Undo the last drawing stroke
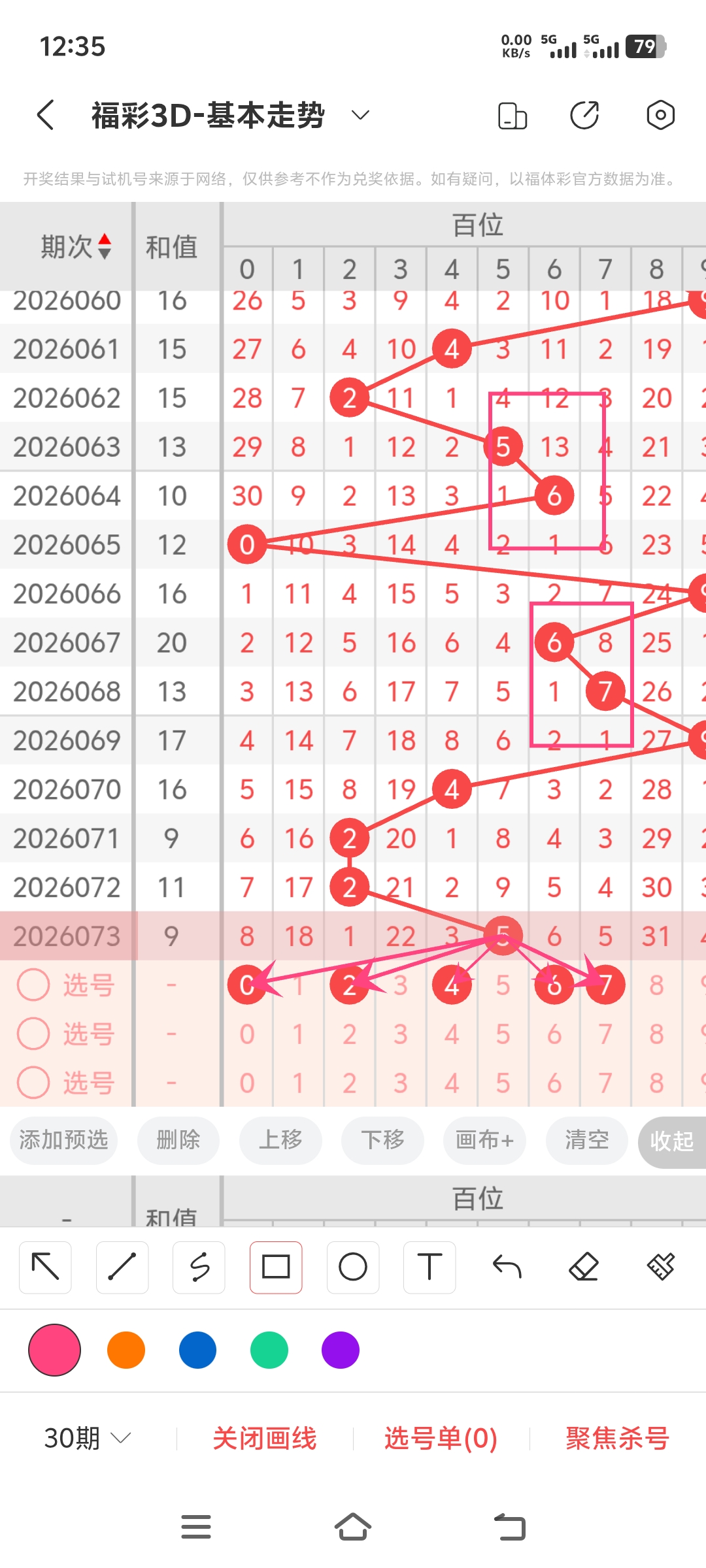 point(507,1267)
